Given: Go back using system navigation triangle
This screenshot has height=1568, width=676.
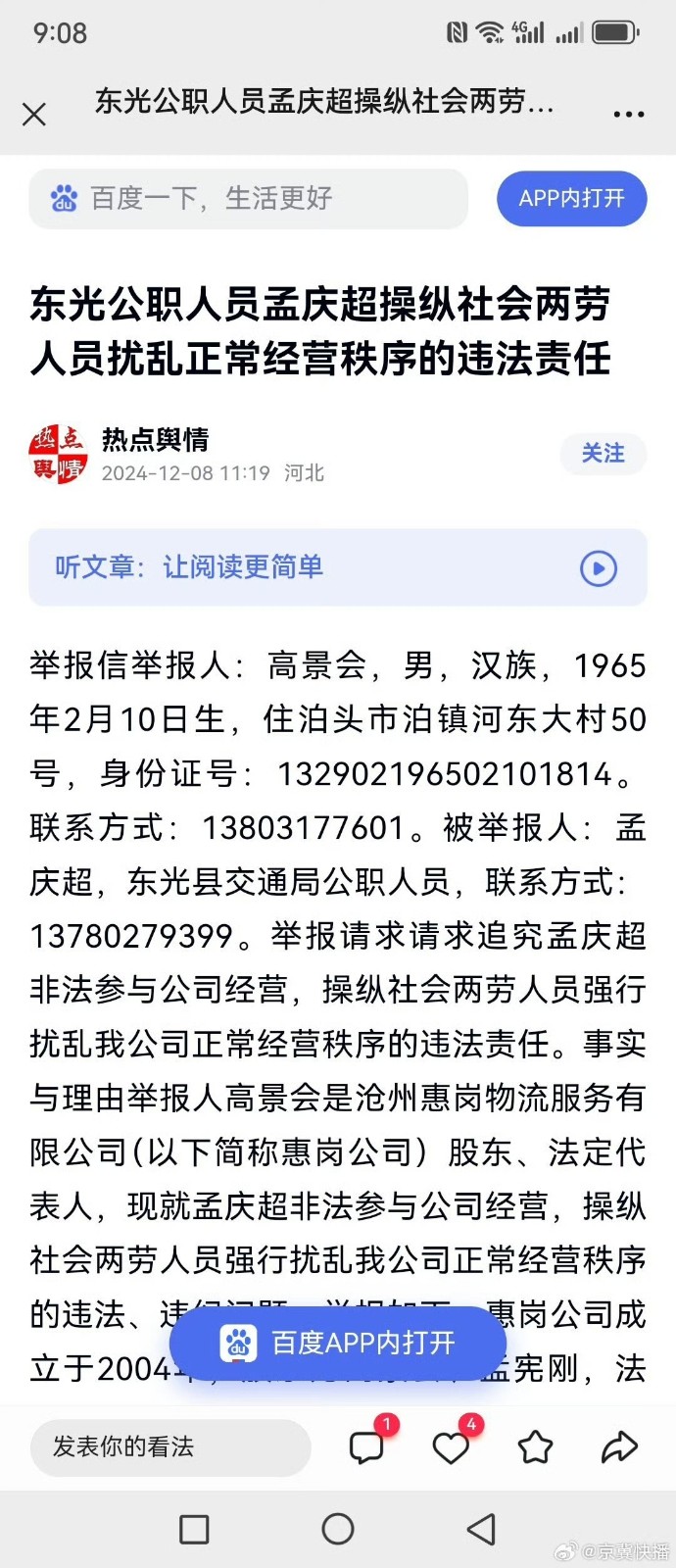Looking at the screenshot, I should [x=481, y=1529].
